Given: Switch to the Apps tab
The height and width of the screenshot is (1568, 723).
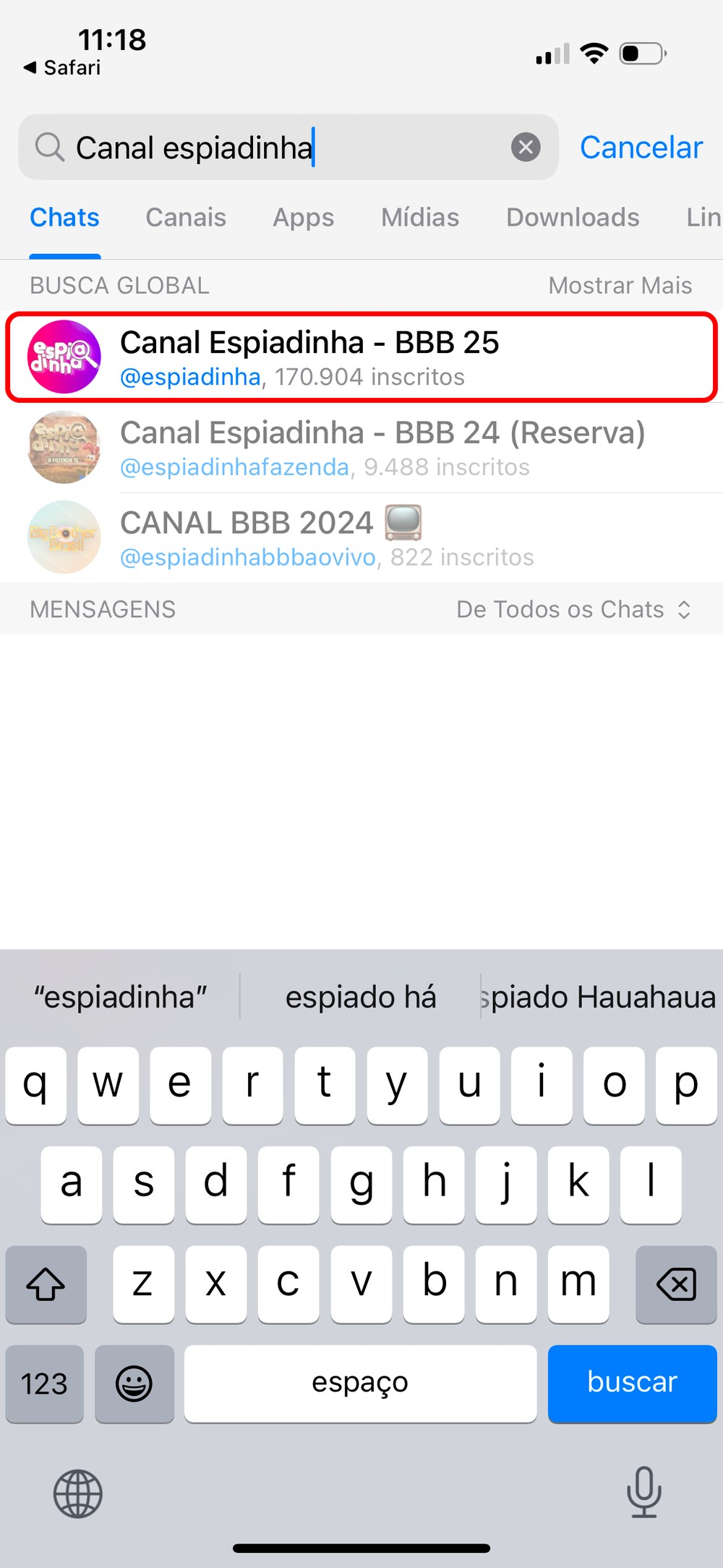Looking at the screenshot, I should [303, 218].
